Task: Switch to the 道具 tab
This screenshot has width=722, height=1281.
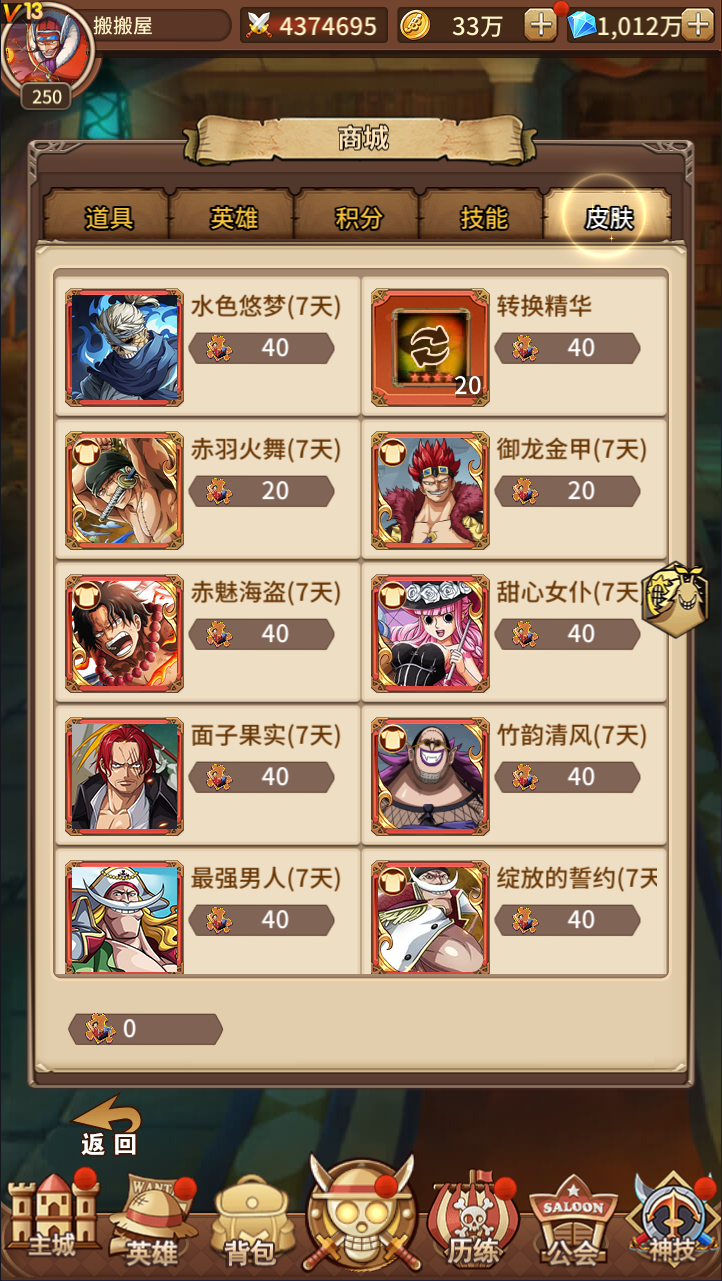Action: (x=107, y=217)
